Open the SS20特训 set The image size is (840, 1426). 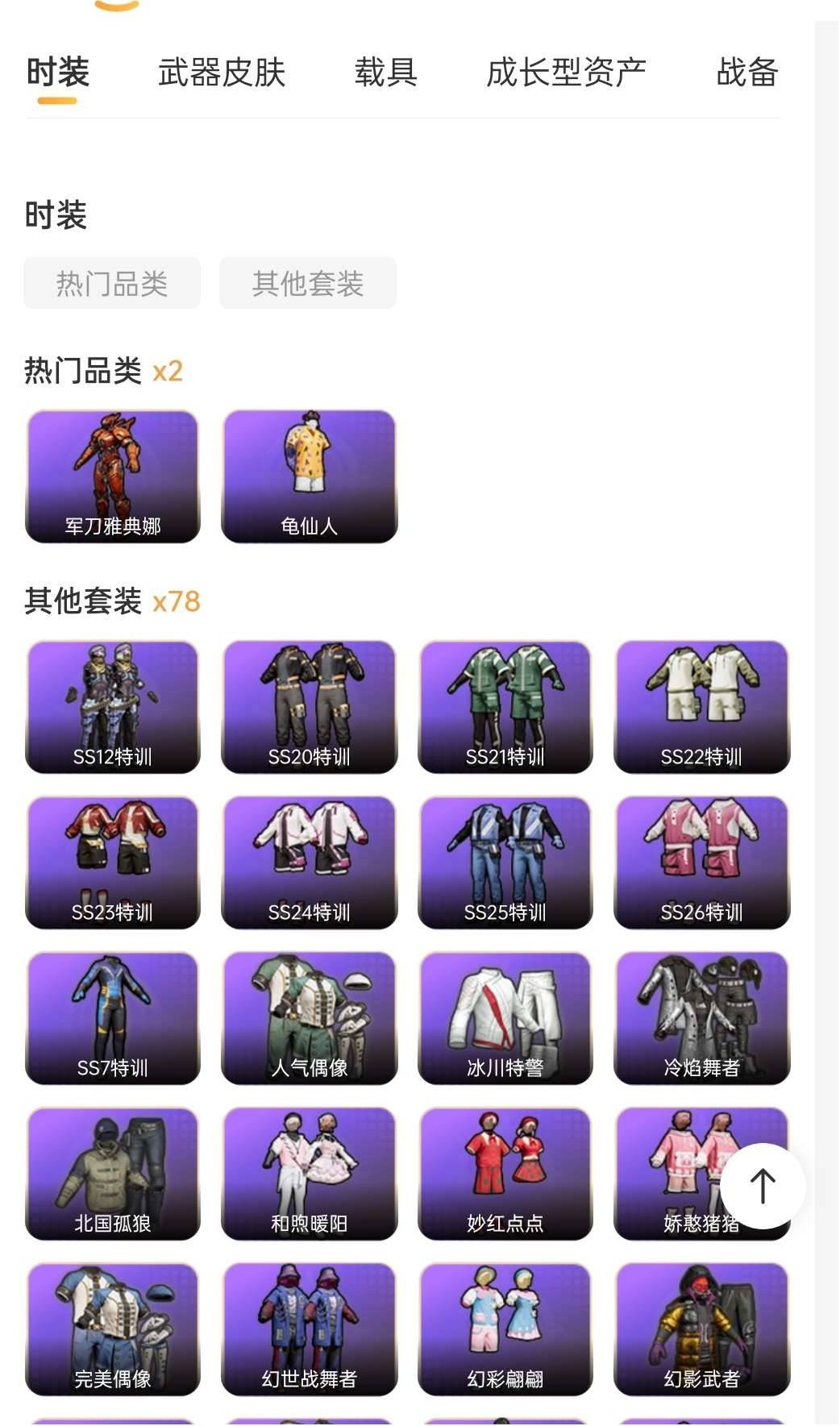pos(309,707)
